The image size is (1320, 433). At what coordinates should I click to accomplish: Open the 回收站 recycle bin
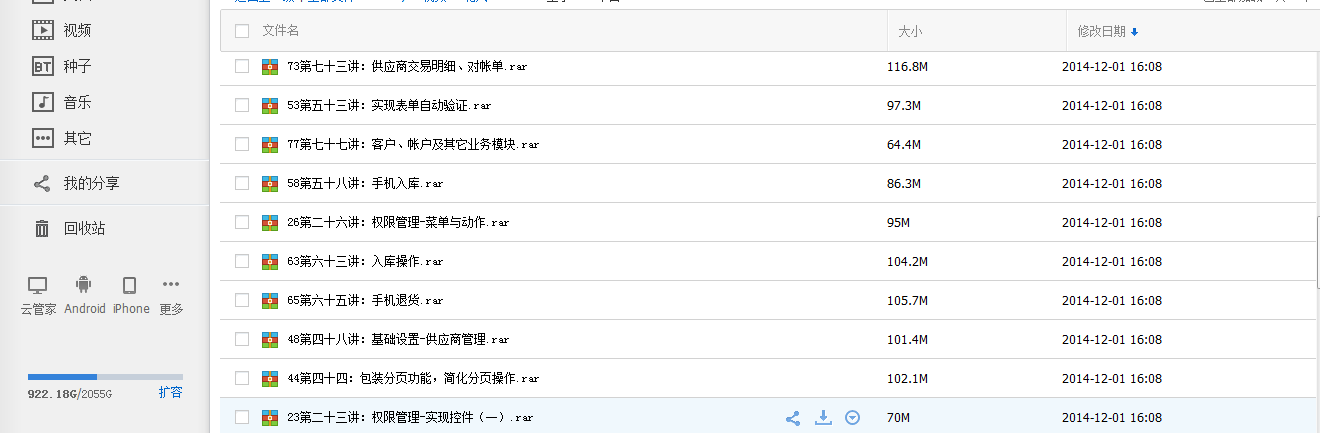pos(84,229)
